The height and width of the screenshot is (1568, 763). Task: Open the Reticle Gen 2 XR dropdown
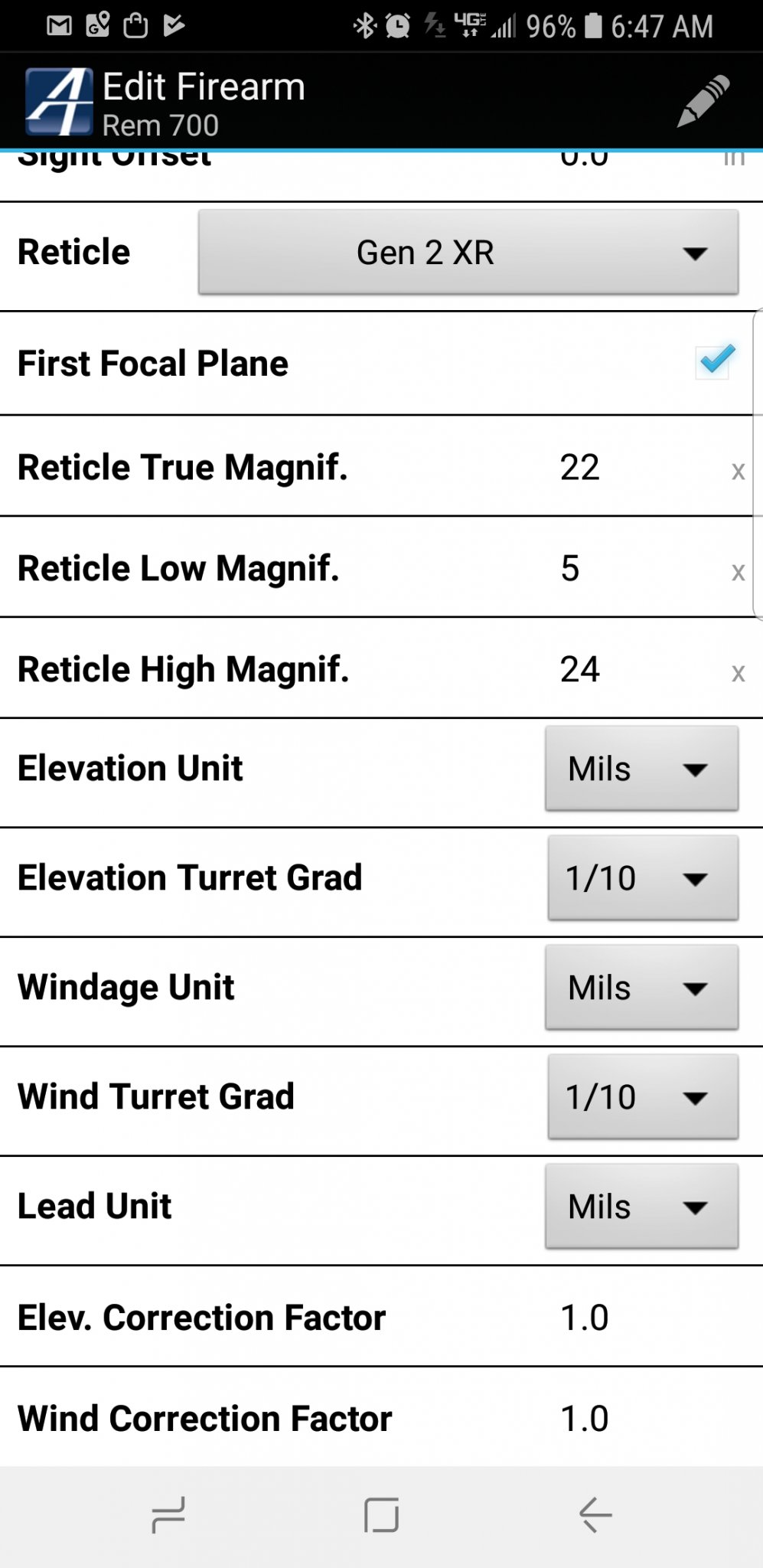point(468,253)
